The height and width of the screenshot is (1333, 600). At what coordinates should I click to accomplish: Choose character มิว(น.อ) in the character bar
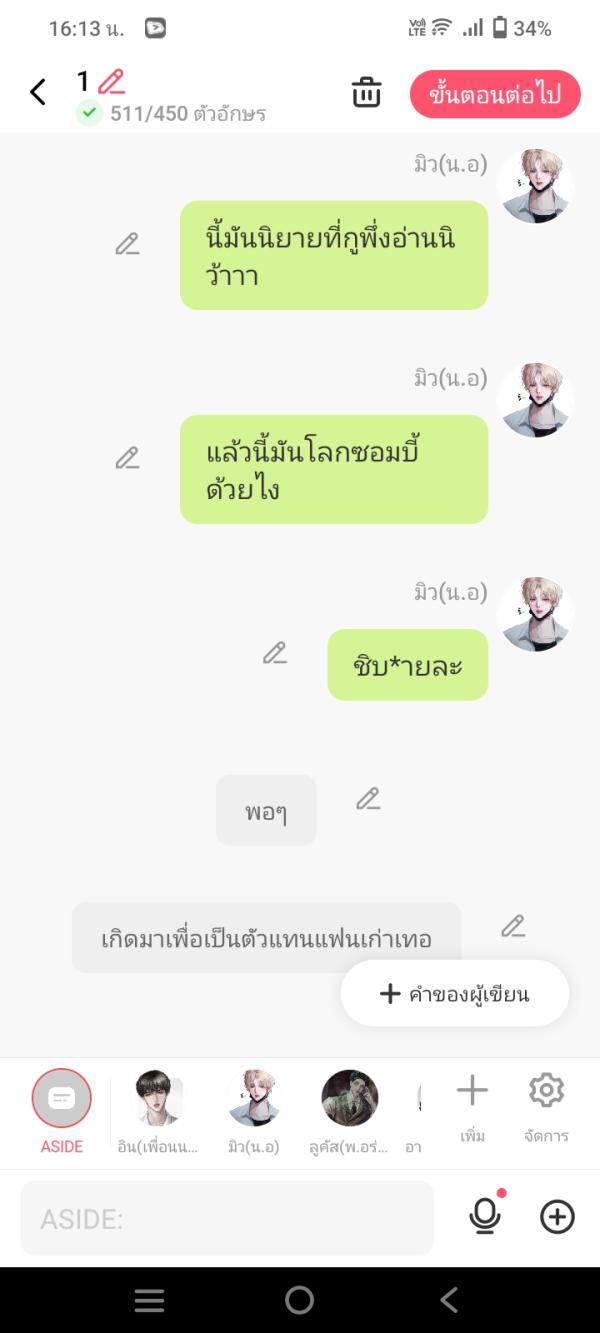coord(253,1099)
